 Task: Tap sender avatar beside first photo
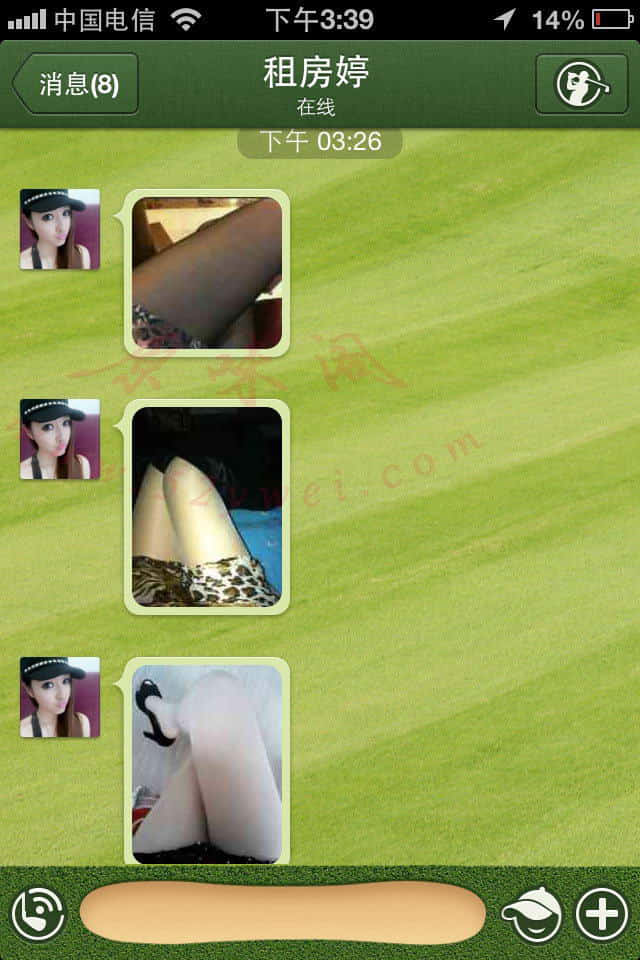[60, 229]
